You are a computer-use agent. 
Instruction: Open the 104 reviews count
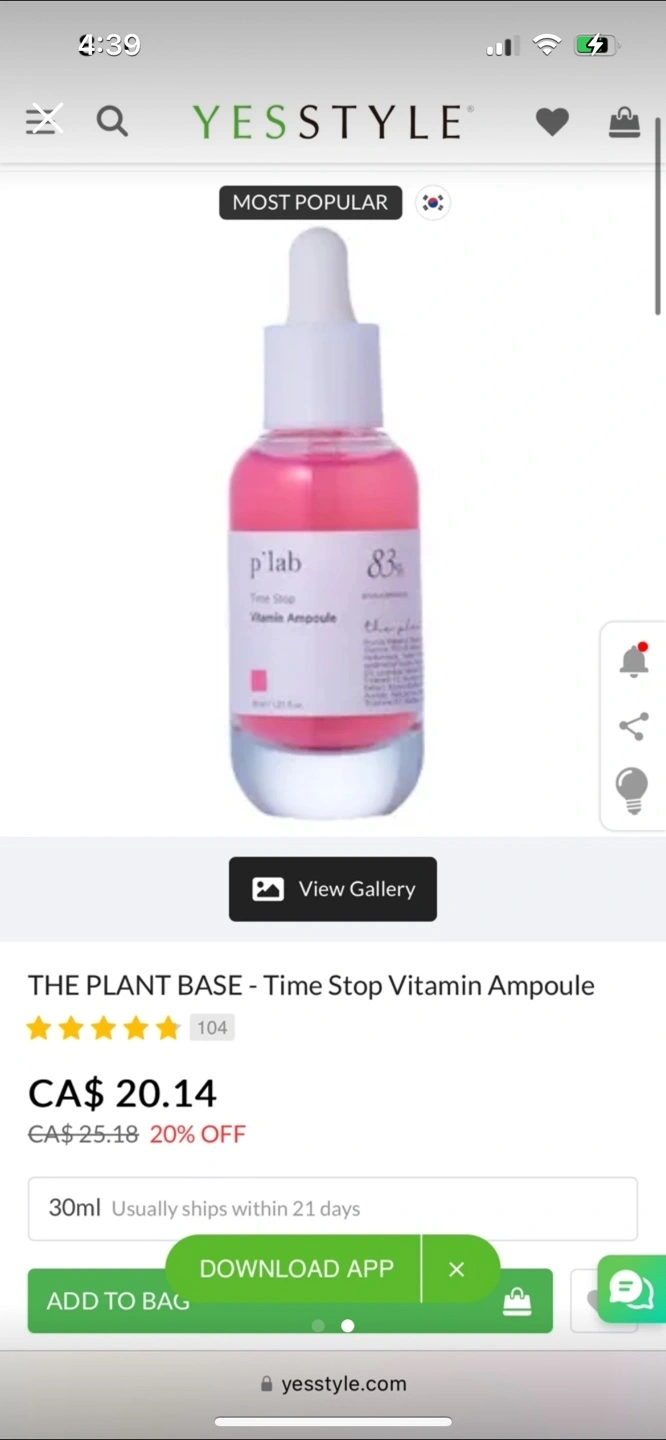tap(212, 1027)
